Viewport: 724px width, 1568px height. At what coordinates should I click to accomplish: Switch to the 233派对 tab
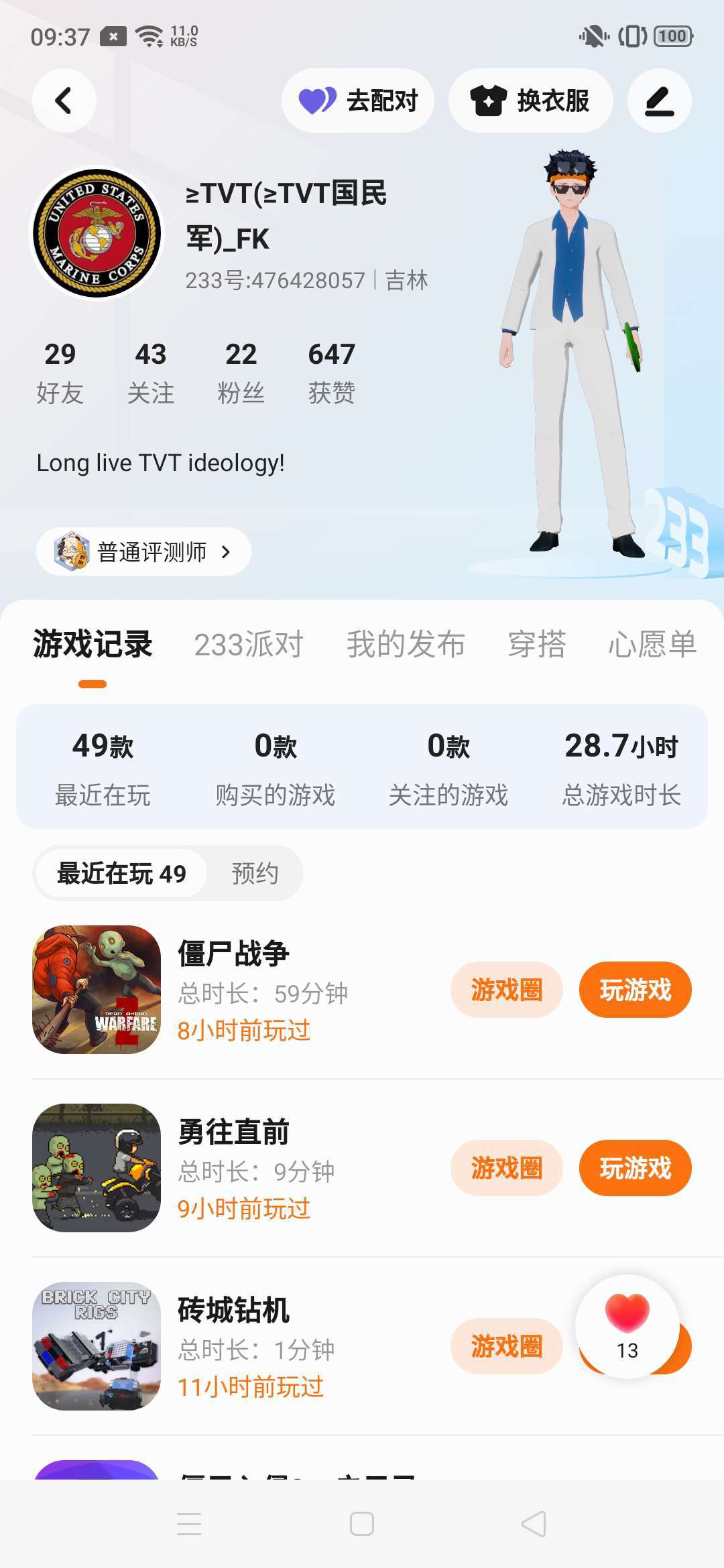[249, 645]
